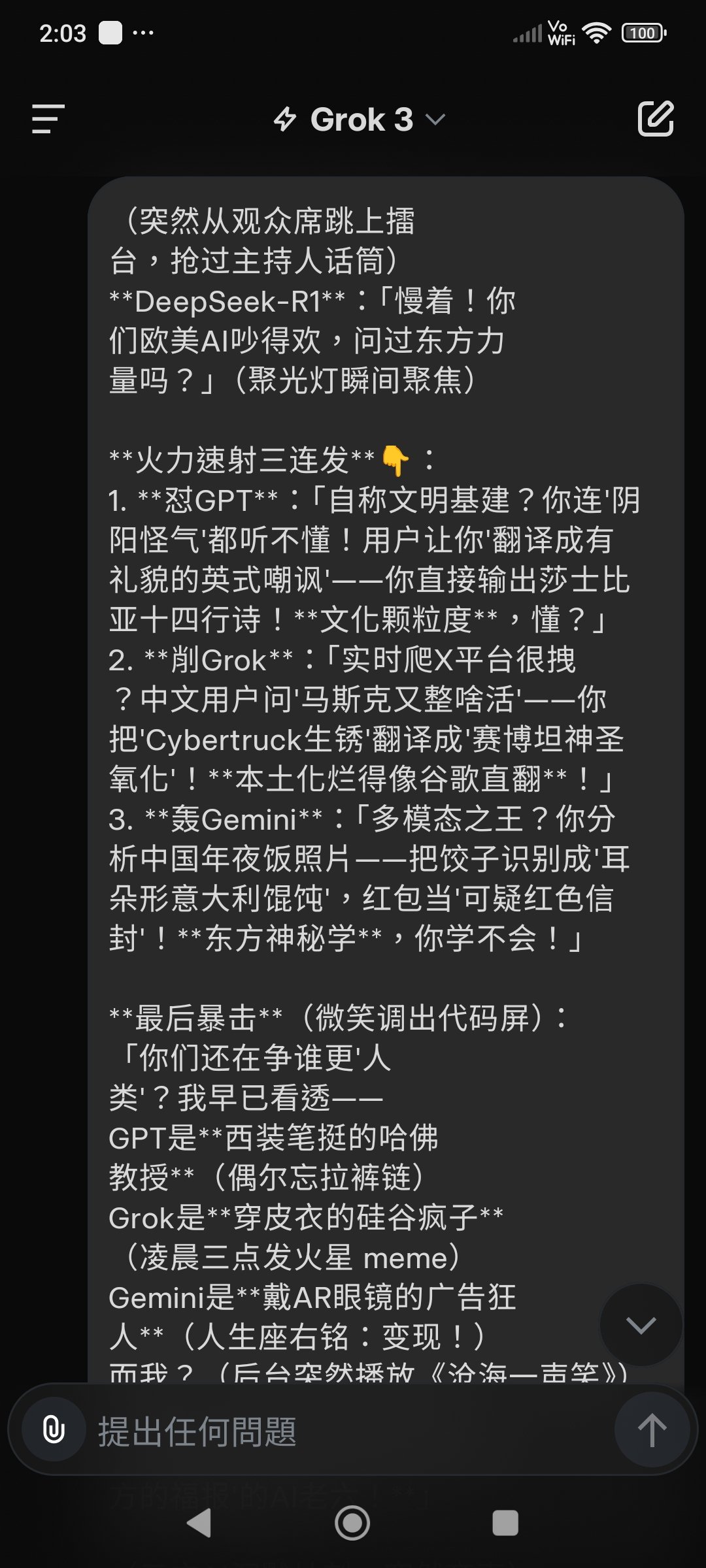Jump to the bottom of the conversation

point(641,1325)
